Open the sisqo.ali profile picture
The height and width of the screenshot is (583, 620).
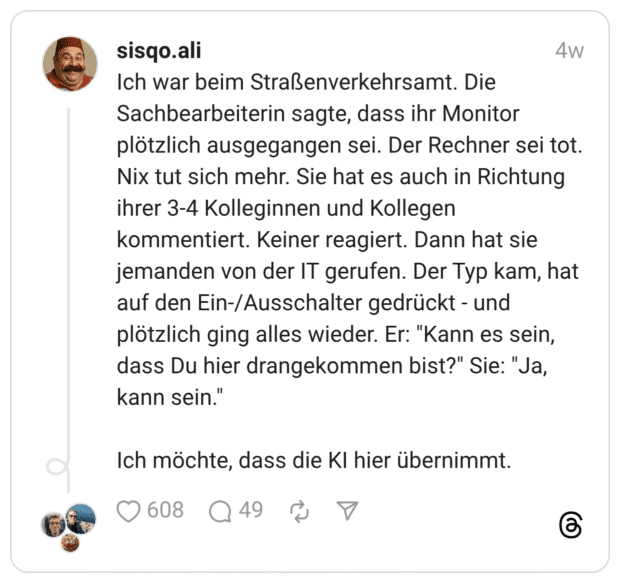70,66
